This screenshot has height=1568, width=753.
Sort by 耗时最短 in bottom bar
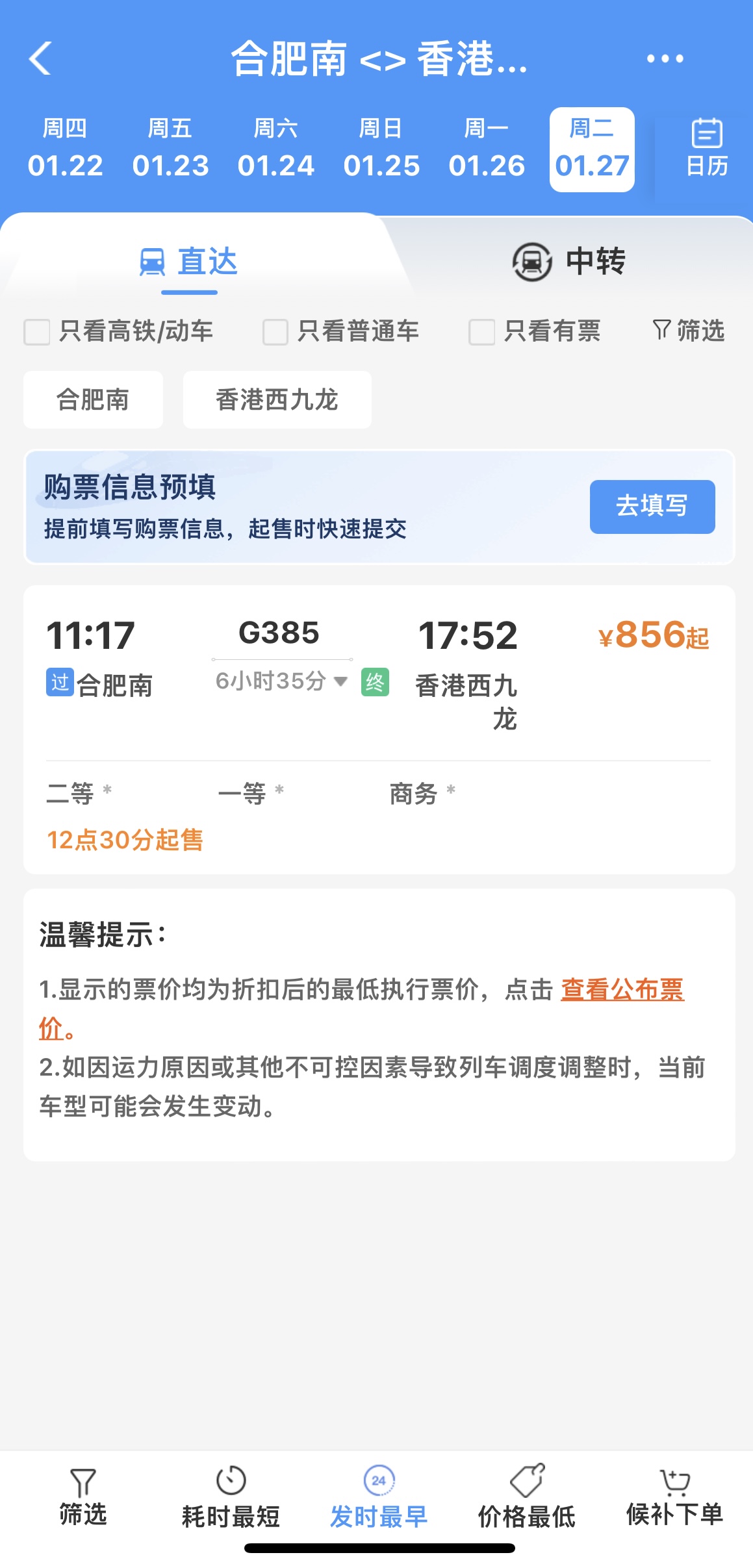(x=231, y=1500)
